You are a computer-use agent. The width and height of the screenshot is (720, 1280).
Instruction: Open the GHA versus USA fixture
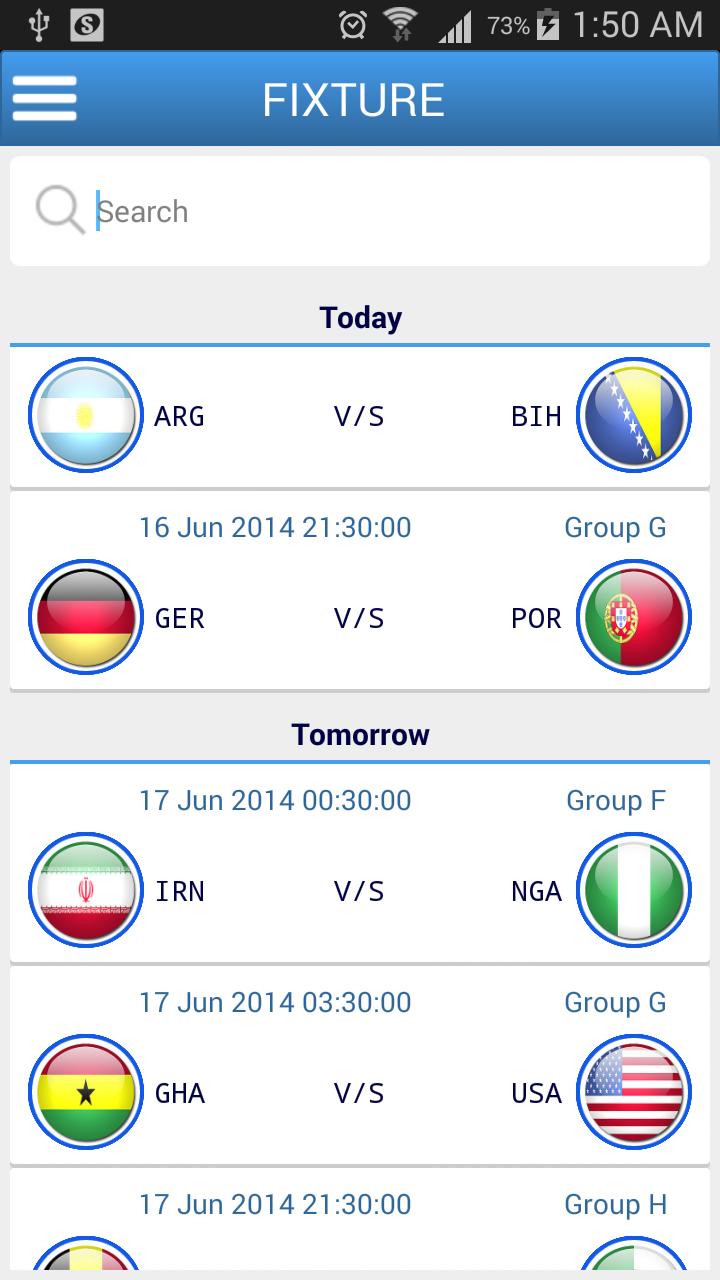(360, 1063)
